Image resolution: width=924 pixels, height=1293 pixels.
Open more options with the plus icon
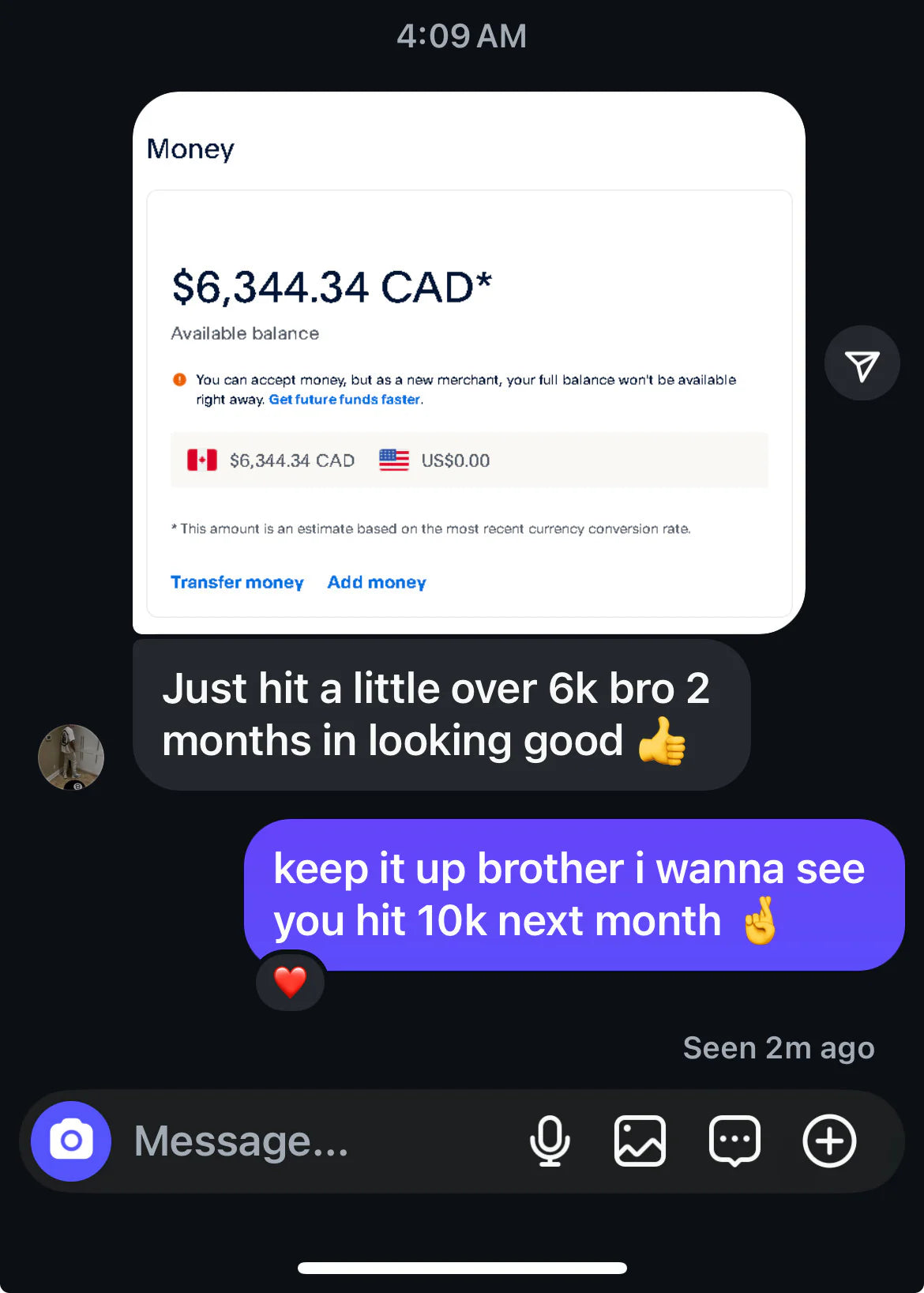829,1141
